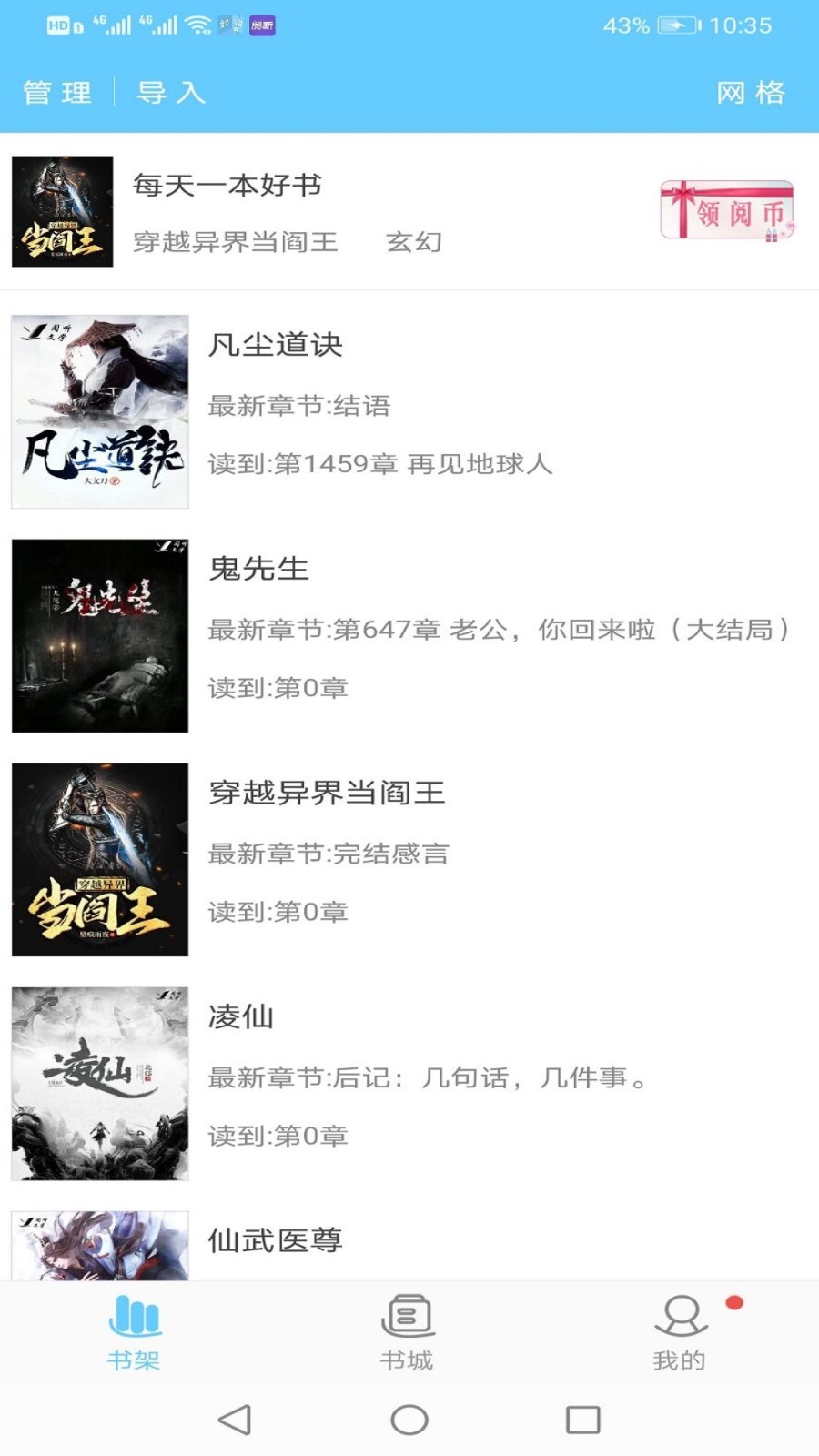Claim coins with the 领阅币 gift button
This screenshot has width=819, height=1456.
tap(727, 211)
